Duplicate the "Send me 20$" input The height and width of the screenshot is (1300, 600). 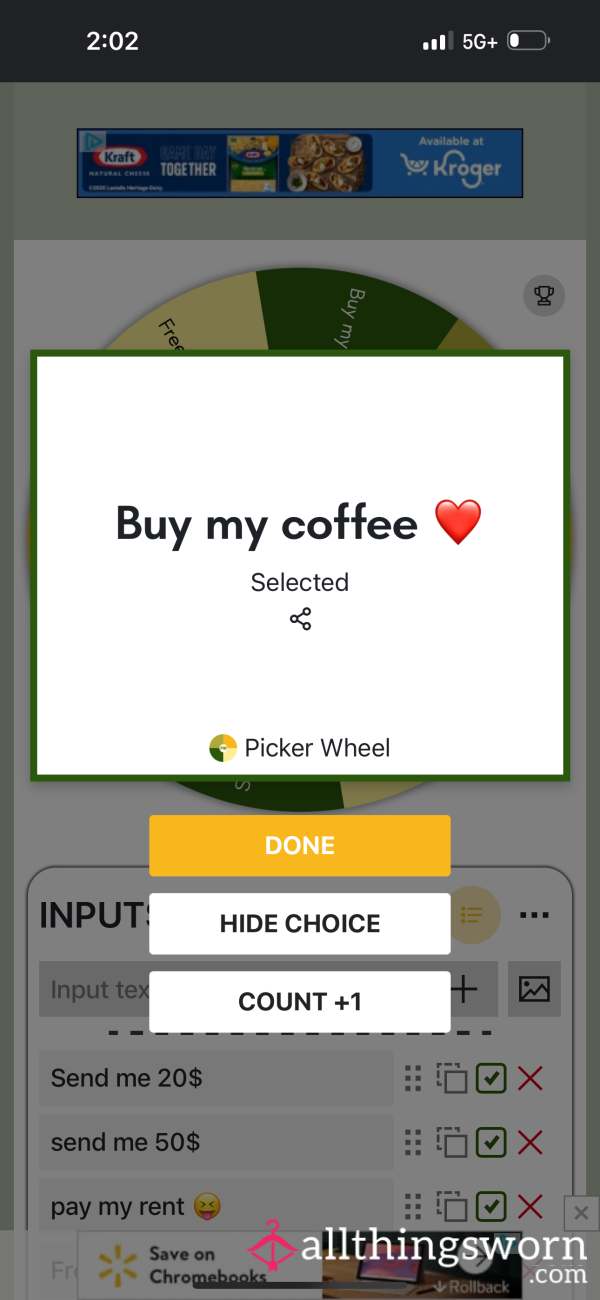pyautogui.click(x=452, y=1079)
